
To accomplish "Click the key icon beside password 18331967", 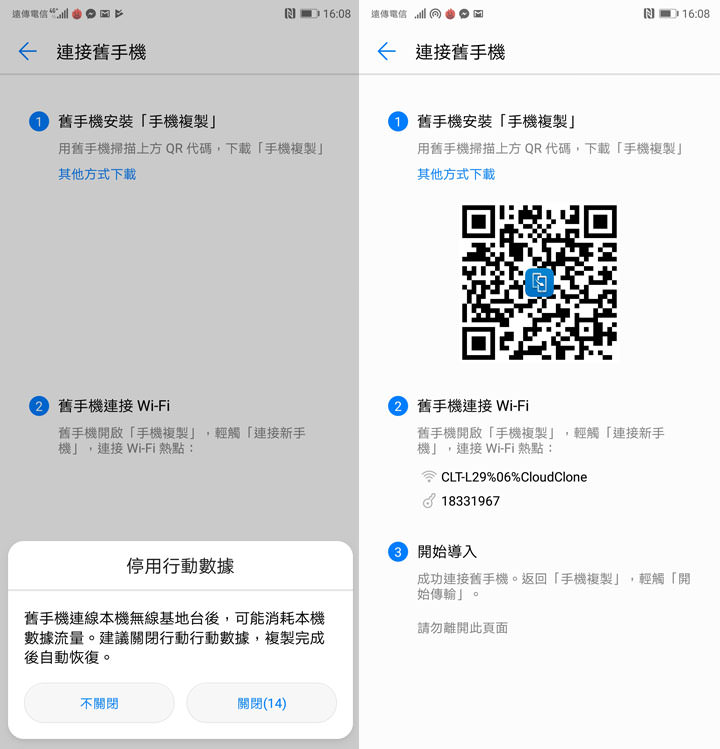I will point(428,501).
